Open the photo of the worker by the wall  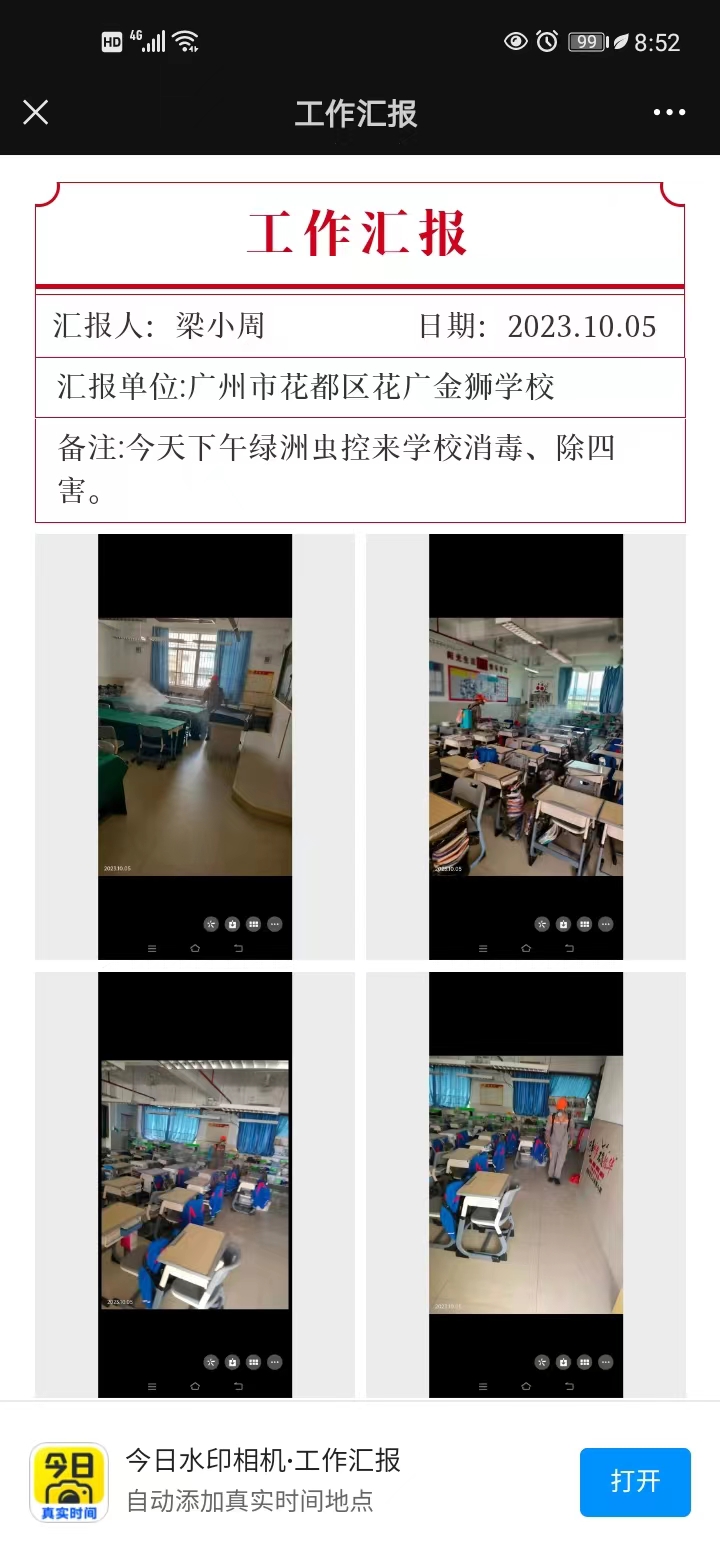coord(526,1185)
